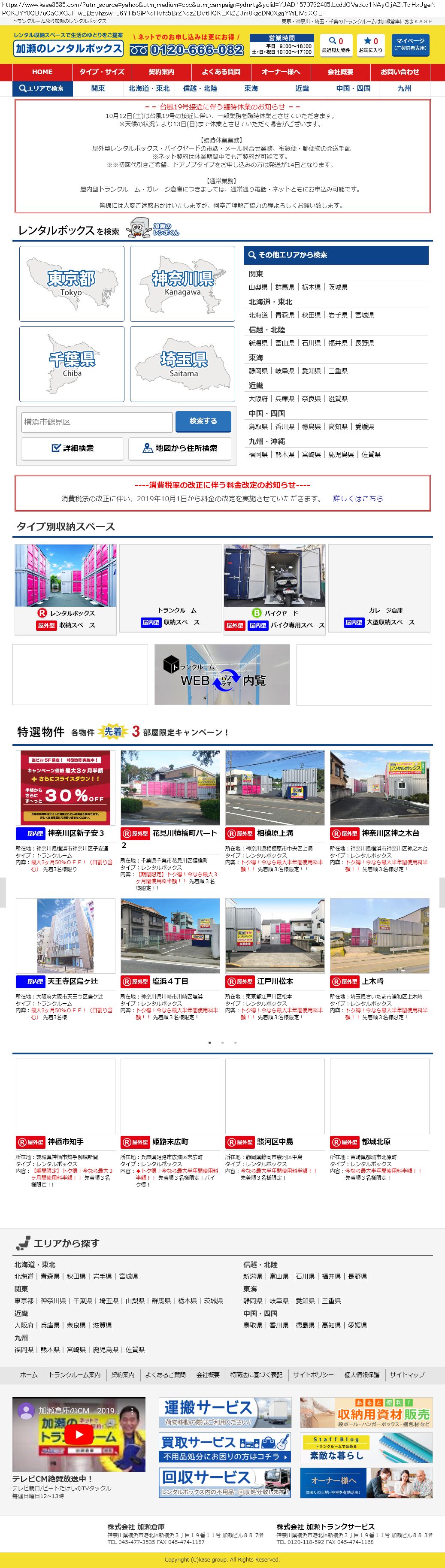Open 地図から住所検索
The height and width of the screenshot is (1568, 445).
tap(179, 448)
